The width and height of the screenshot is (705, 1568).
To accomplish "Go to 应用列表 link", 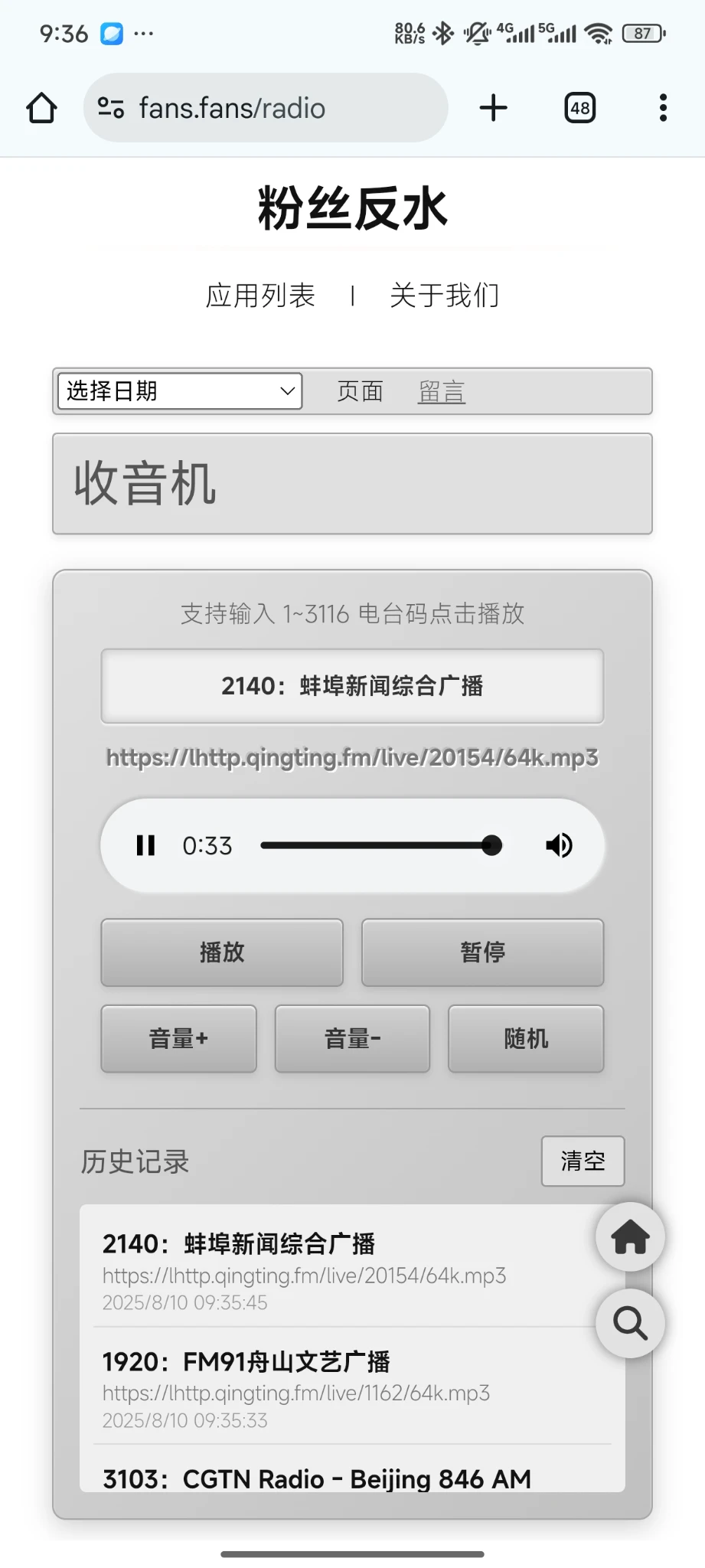I will [x=260, y=296].
